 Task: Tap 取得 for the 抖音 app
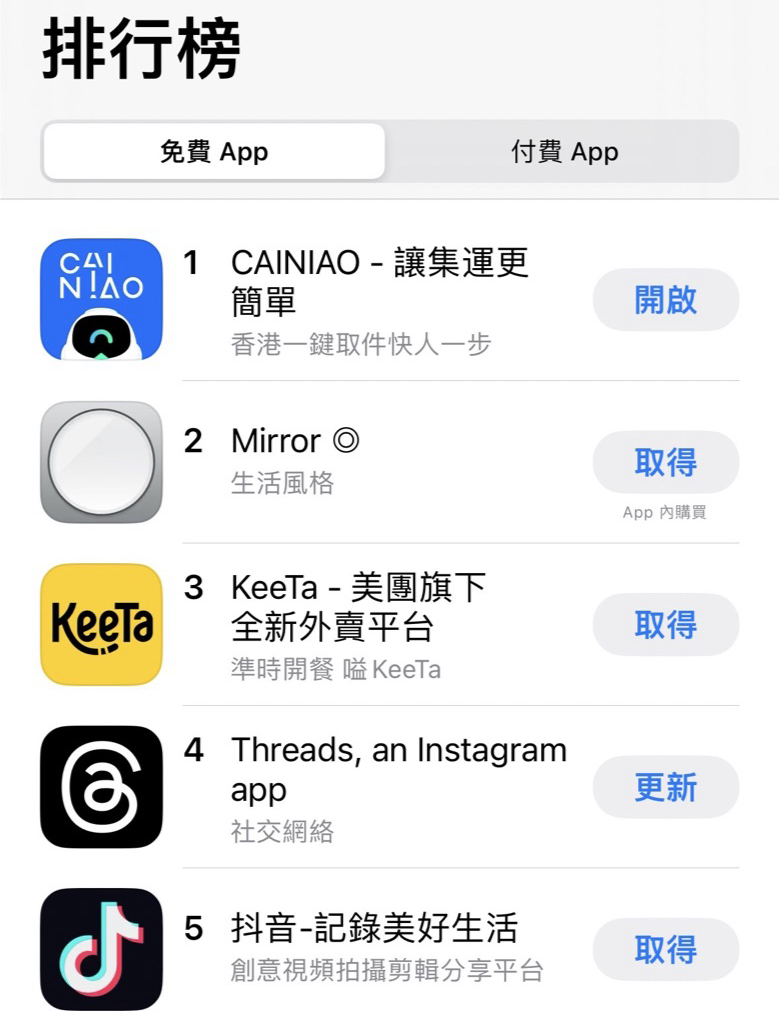[665, 949]
